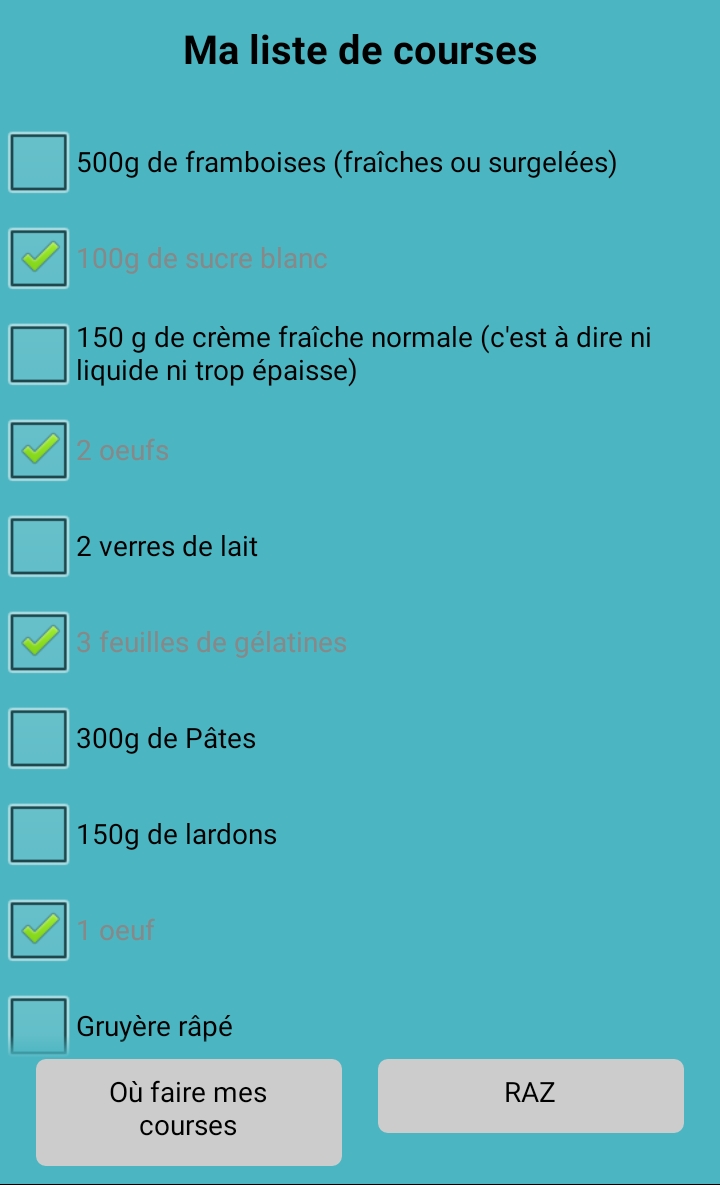
Task: Select the Gruyère râpé checkbox
Action: pyautogui.click(x=39, y=1026)
